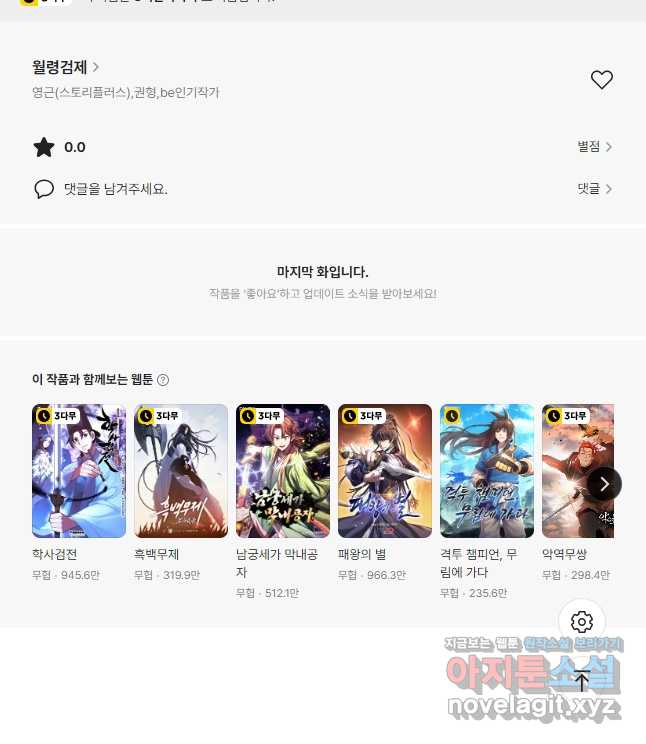Screen dimensions: 646x744
Task: Open the viewer settings gear
Action: pyautogui.click(x=582, y=622)
